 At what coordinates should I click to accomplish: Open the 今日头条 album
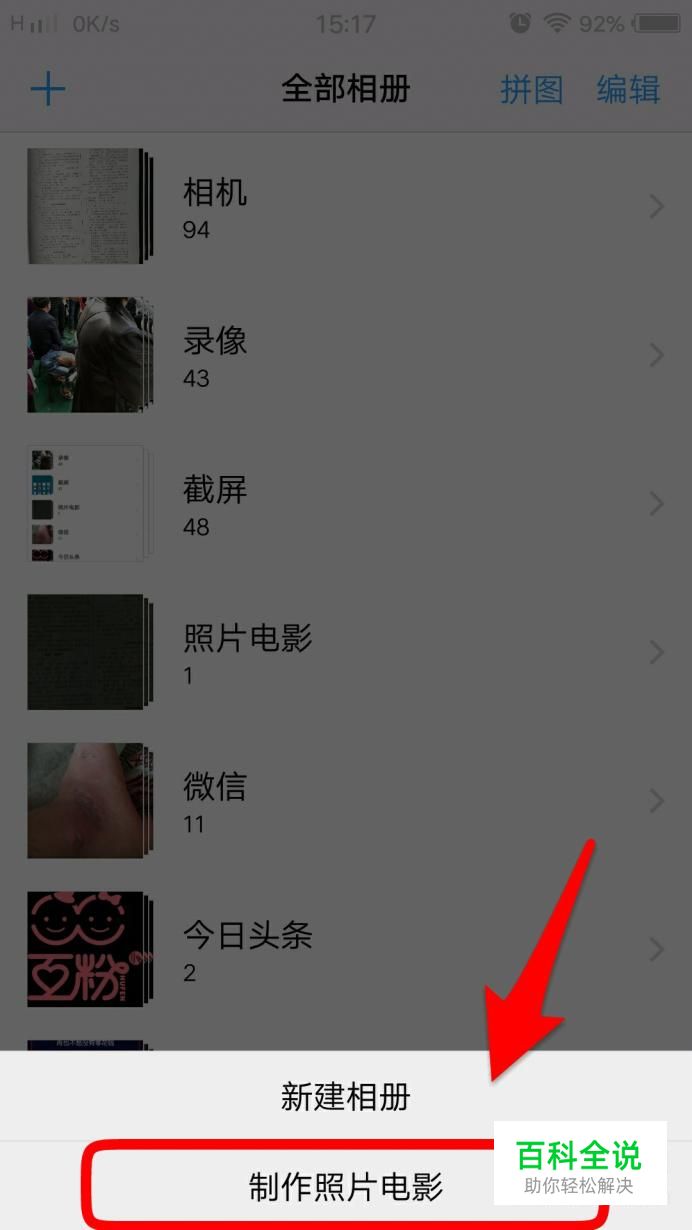pos(345,948)
